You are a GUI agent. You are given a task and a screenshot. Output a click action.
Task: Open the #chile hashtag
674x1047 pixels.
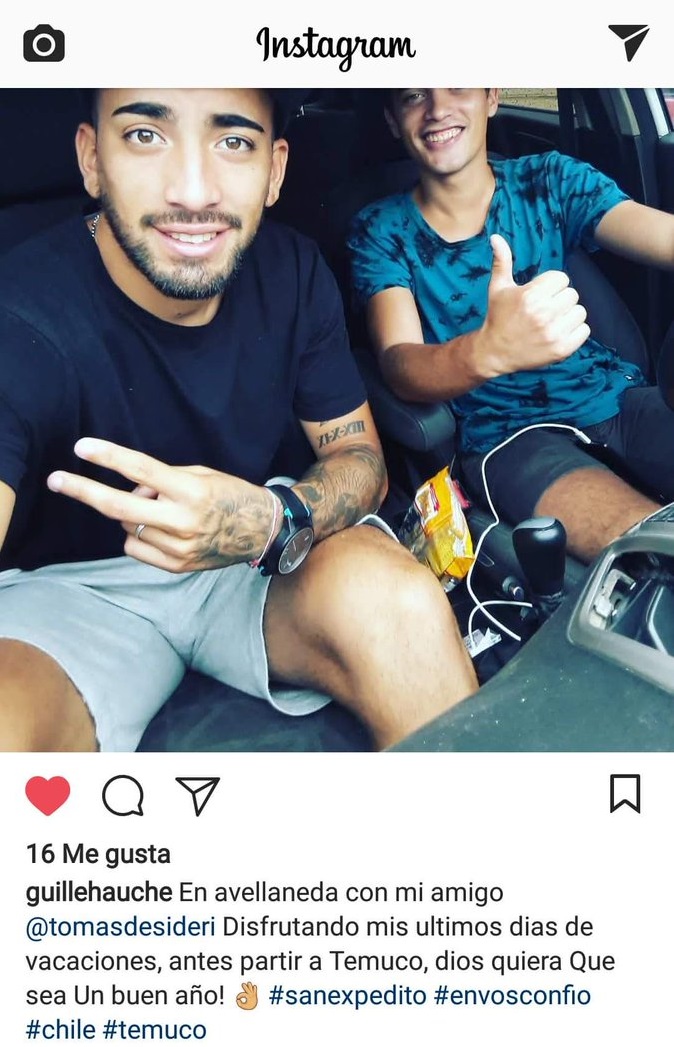60,1030
